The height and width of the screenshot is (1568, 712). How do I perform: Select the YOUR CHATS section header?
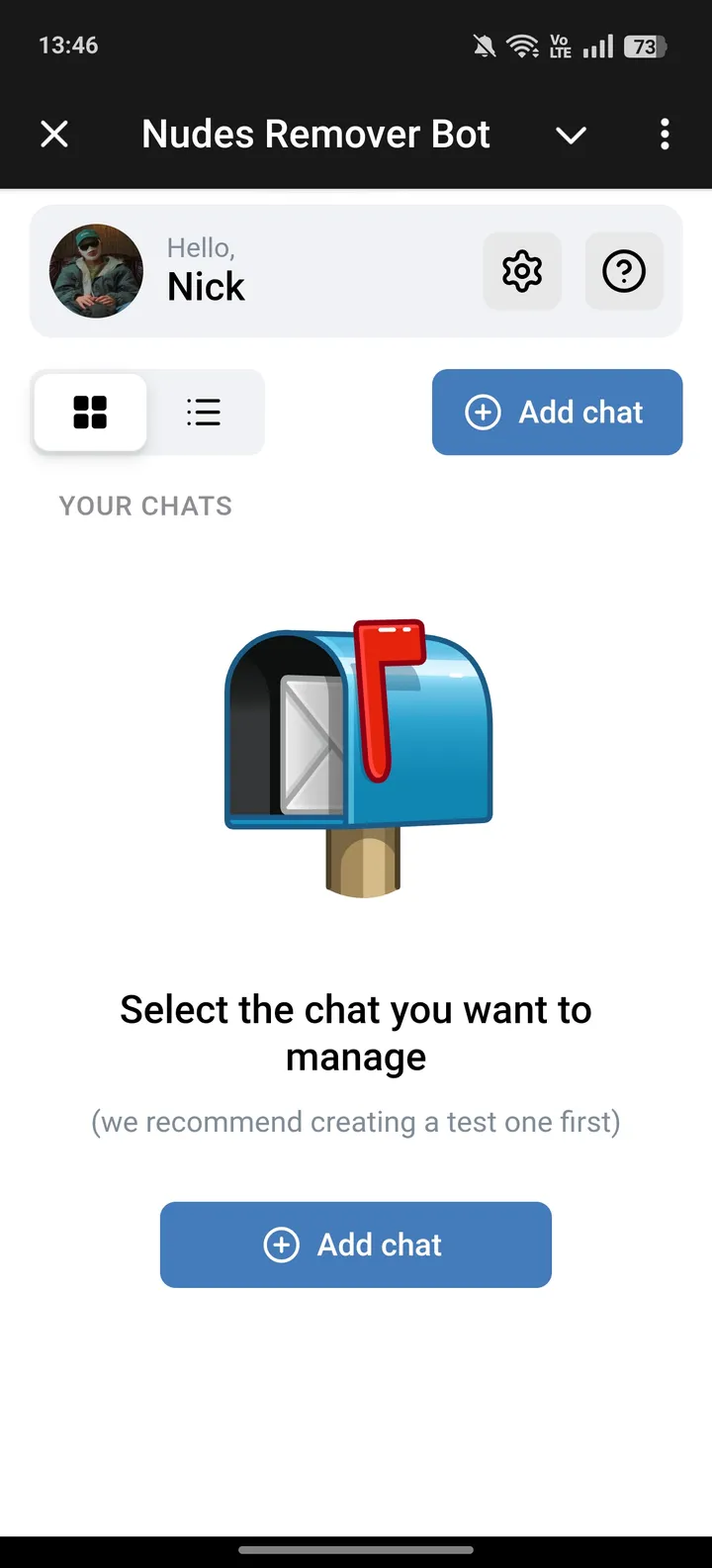click(x=145, y=506)
